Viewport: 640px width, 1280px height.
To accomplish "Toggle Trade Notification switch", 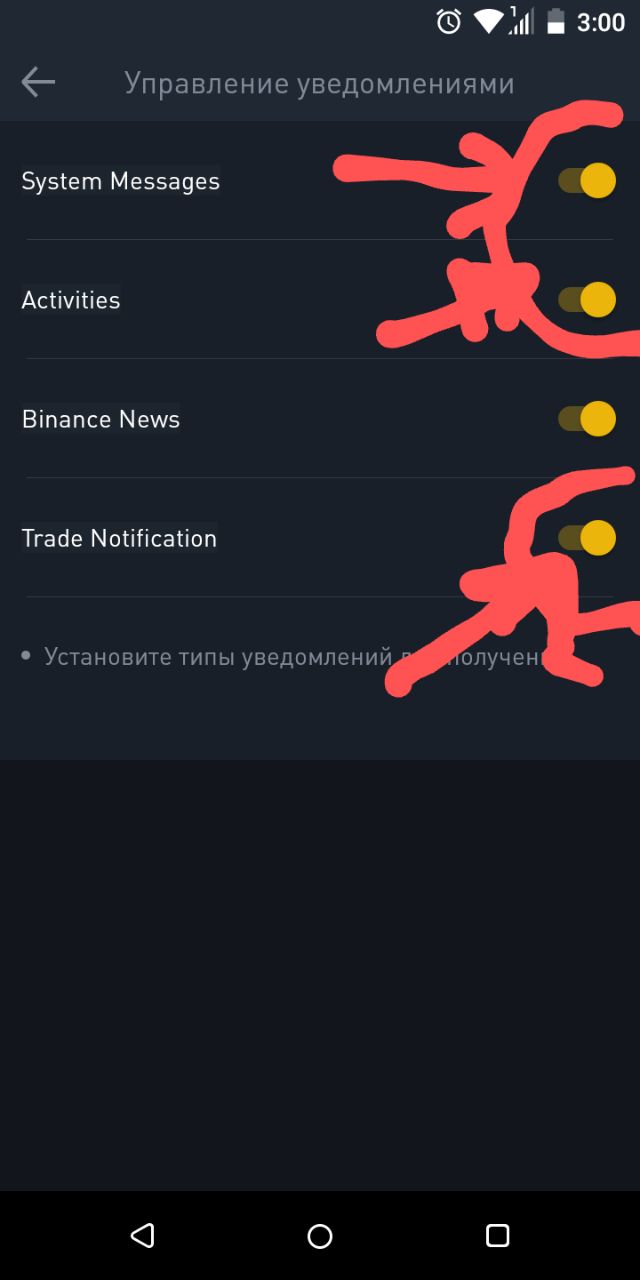I will [587, 538].
